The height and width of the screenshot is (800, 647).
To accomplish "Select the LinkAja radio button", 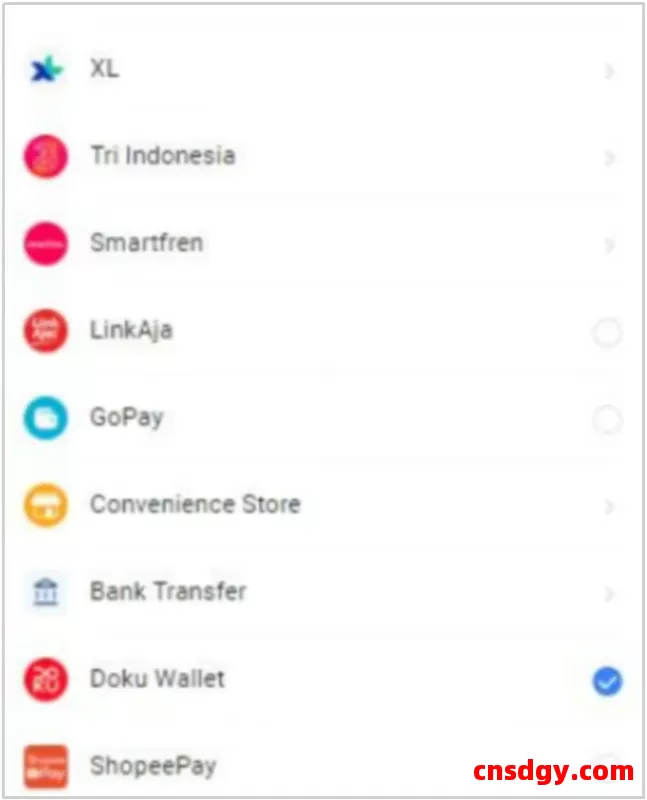I will point(606,332).
